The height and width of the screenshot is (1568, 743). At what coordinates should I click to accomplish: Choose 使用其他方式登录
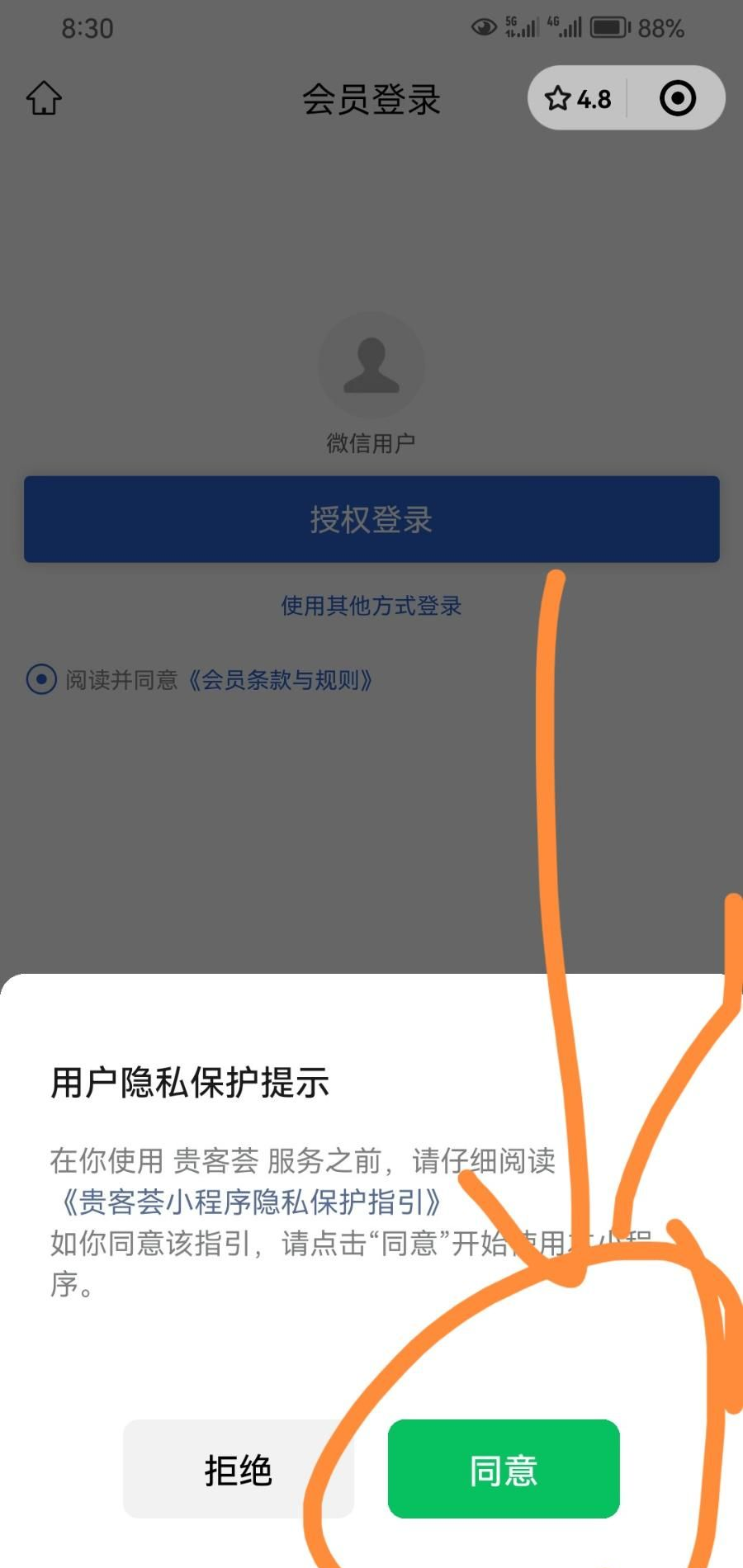(371, 606)
